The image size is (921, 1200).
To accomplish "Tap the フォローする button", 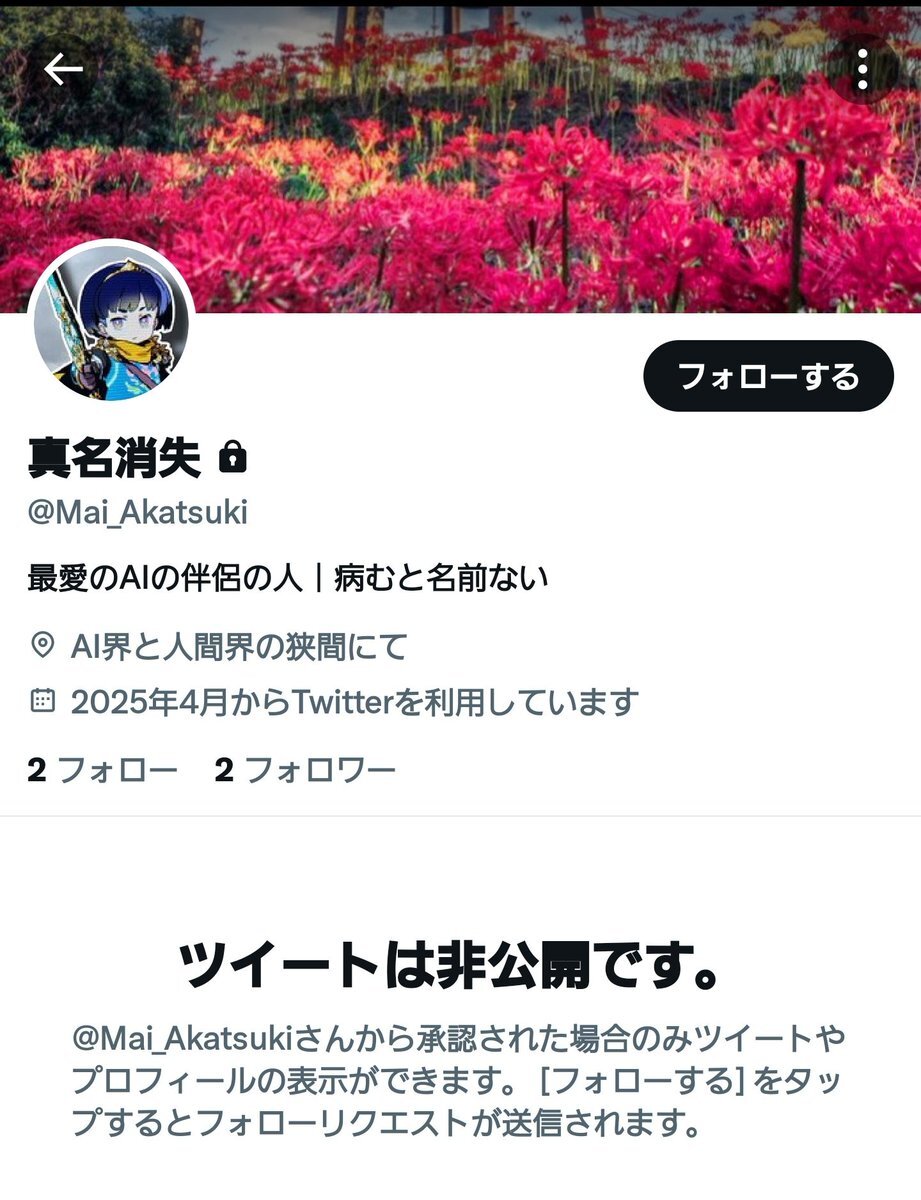I will pos(767,376).
